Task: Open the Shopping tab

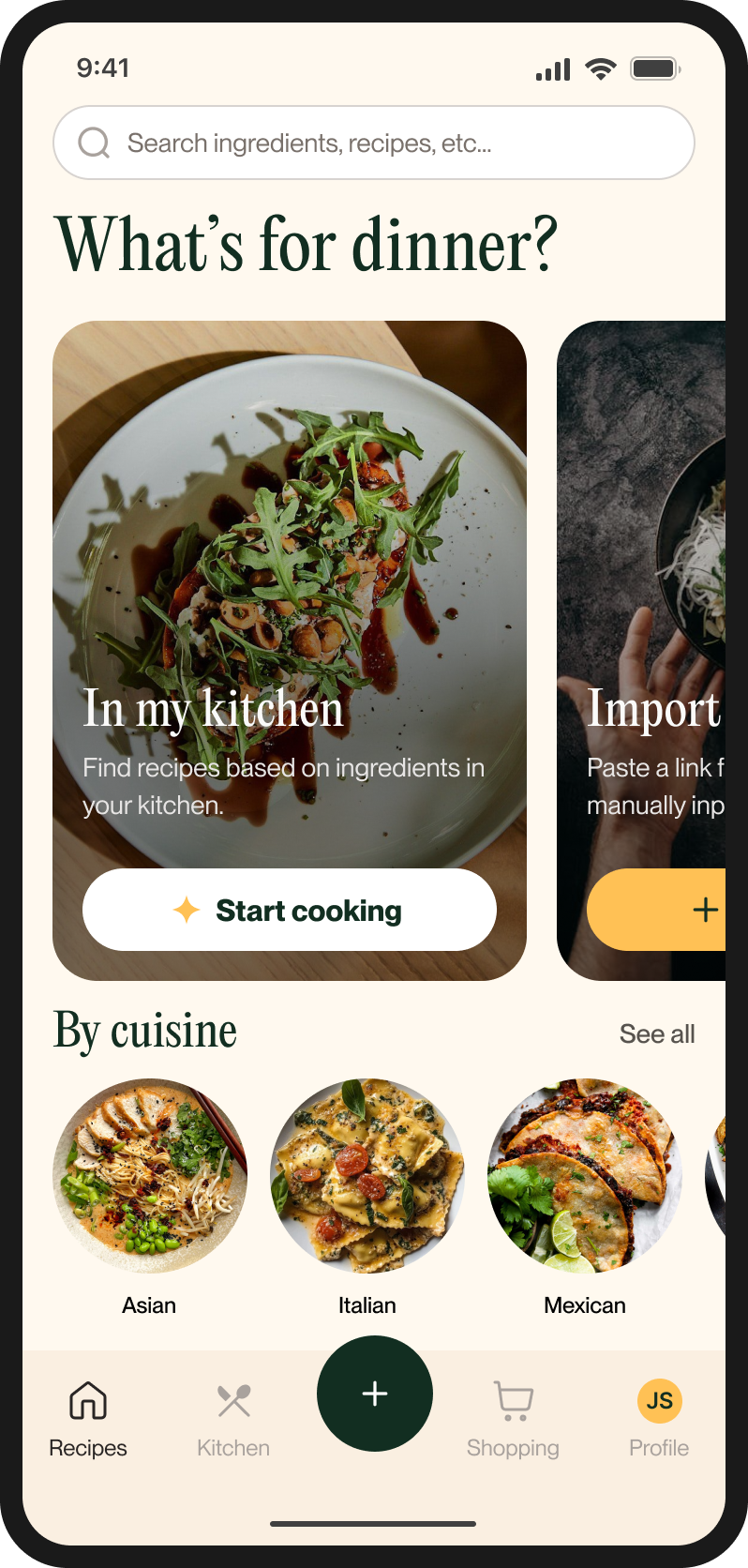Action: coord(513,1420)
